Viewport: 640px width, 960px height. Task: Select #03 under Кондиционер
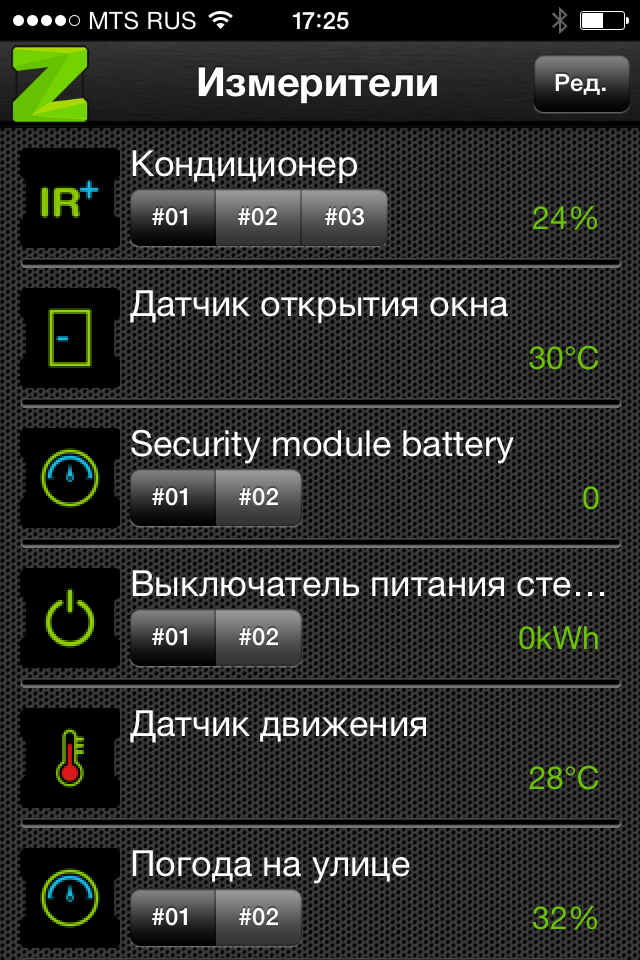[344, 217]
